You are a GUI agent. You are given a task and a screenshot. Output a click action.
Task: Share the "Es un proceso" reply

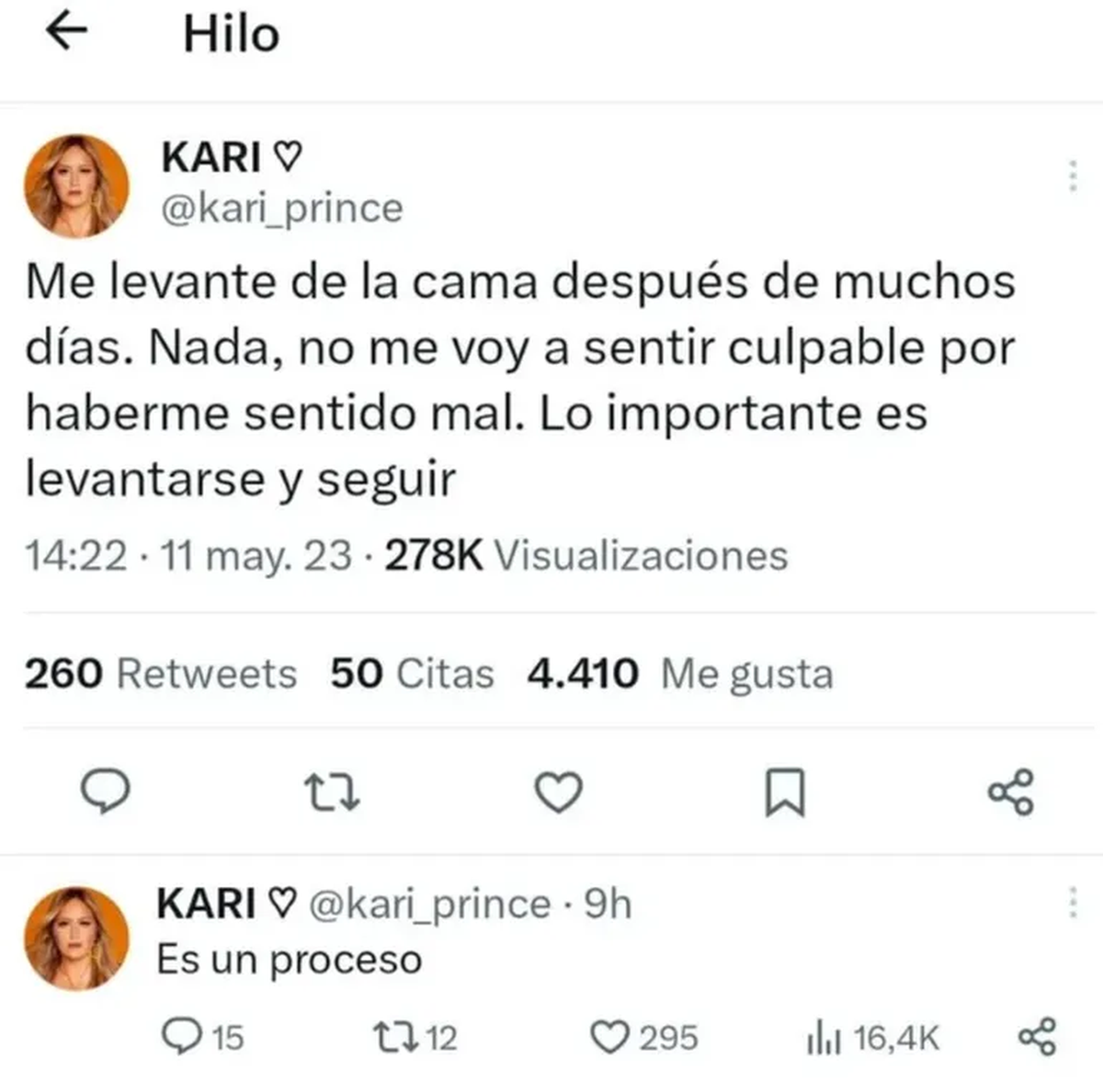click(1038, 1038)
